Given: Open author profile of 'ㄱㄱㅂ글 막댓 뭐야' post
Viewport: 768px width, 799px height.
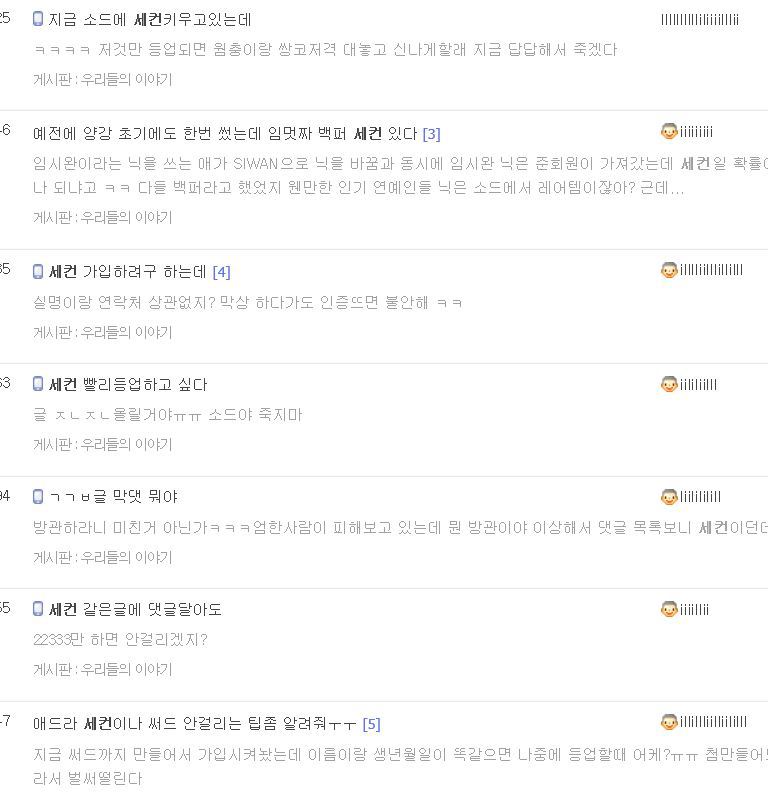Looking at the screenshot, I should [x=699, y=497].
